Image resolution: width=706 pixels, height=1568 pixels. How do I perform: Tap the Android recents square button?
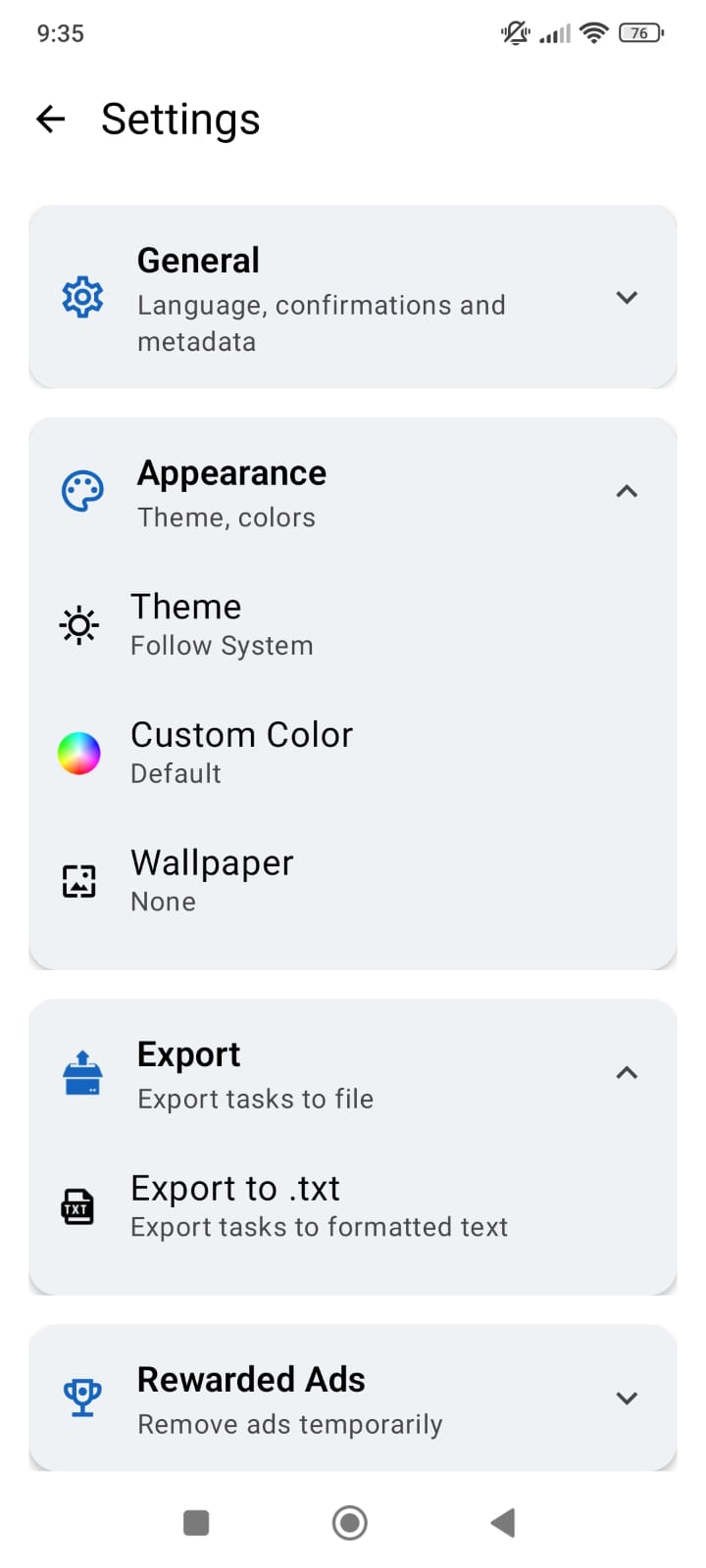195,1522
